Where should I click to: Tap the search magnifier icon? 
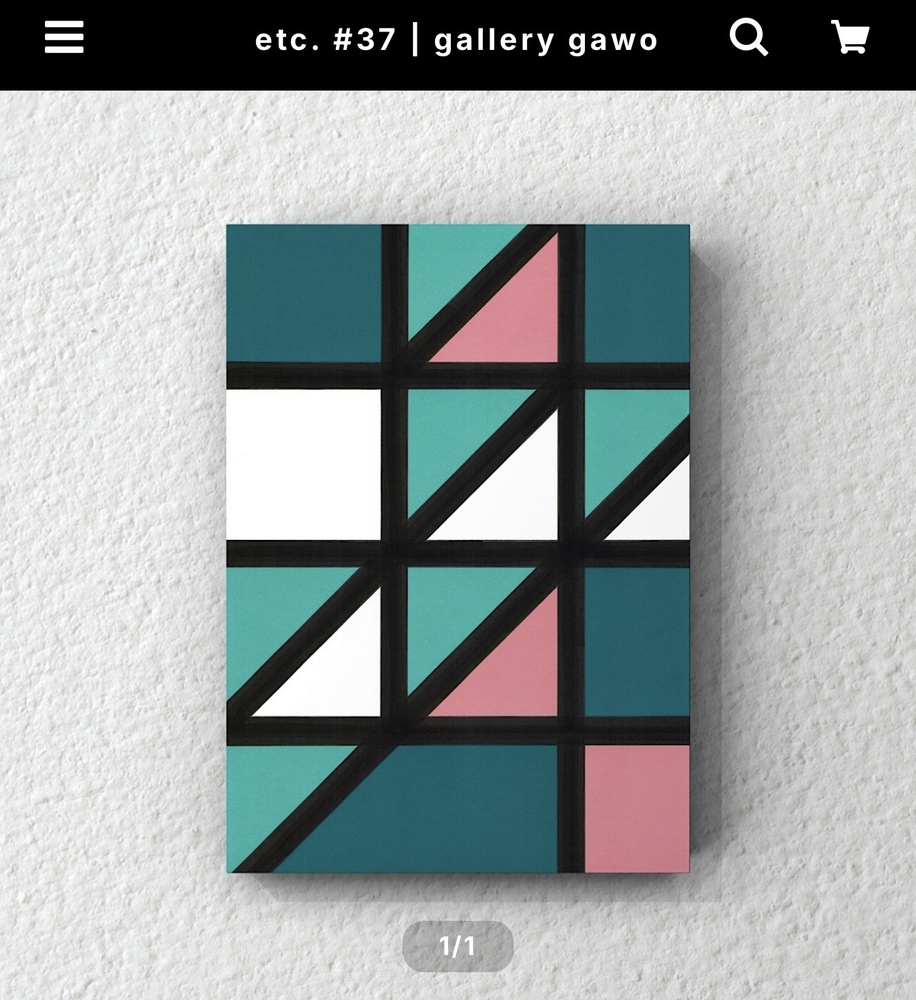pos(748,38)
